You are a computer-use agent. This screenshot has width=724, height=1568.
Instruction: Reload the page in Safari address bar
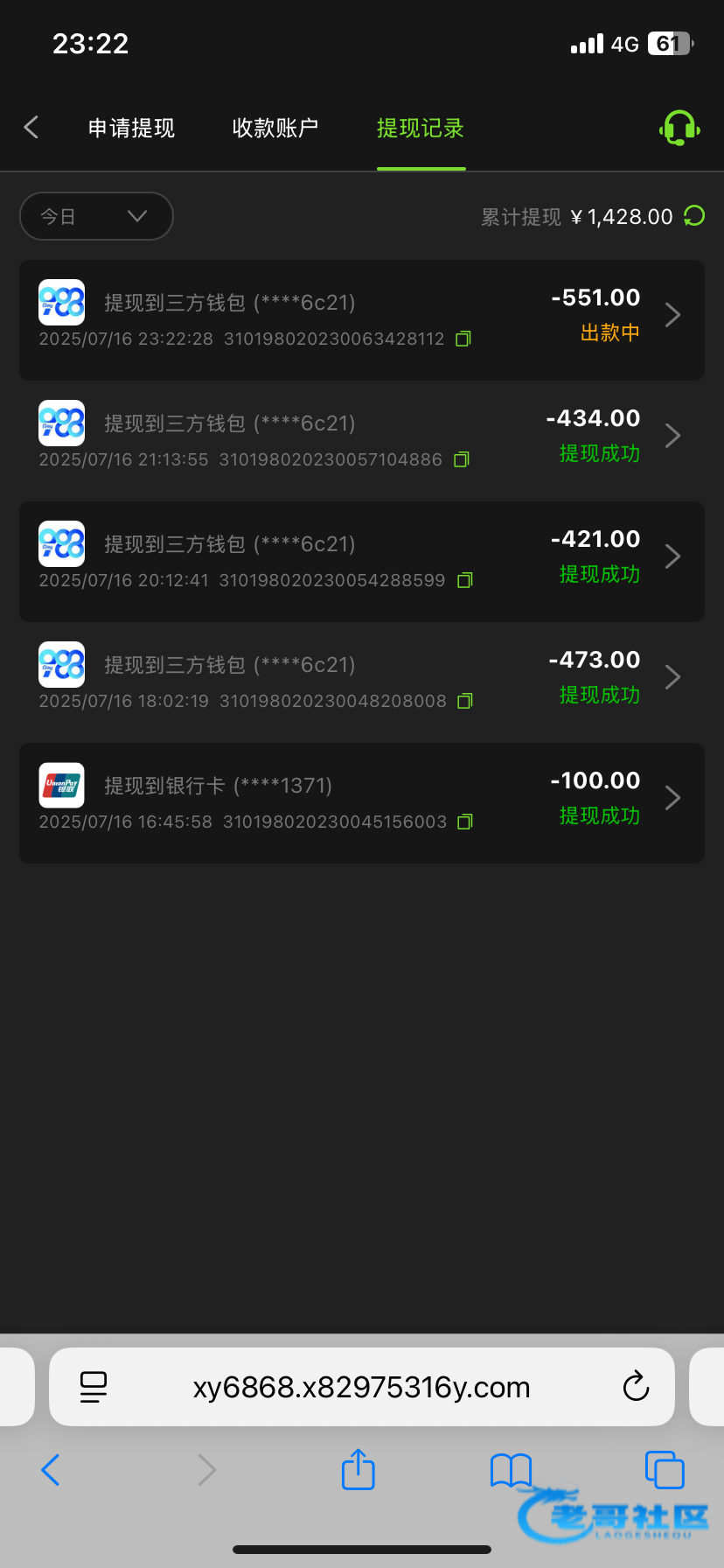(x=636, y=1387)
